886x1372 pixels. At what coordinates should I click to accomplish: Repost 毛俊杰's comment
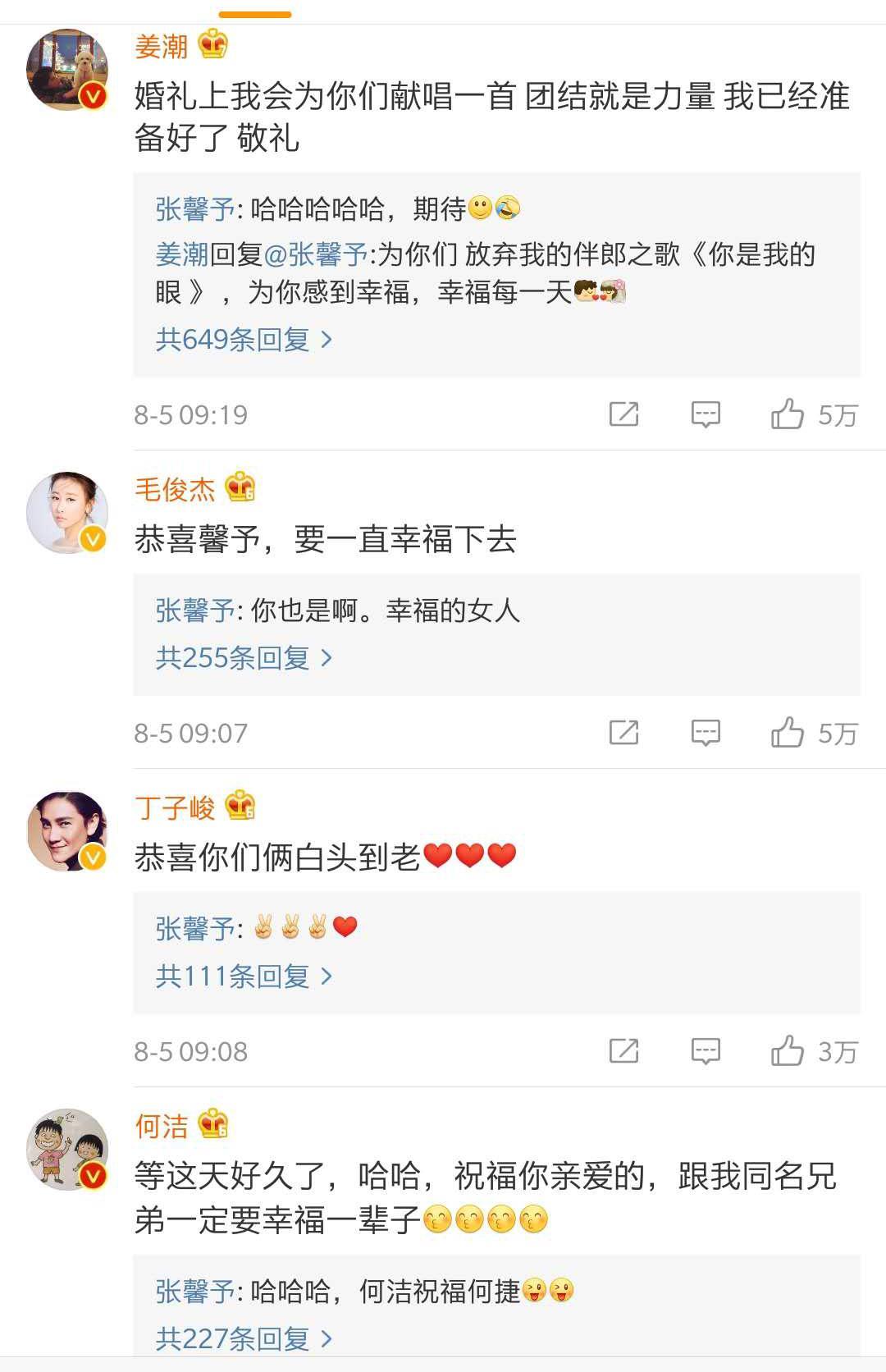pyautogui.click(x=623, y=733)
